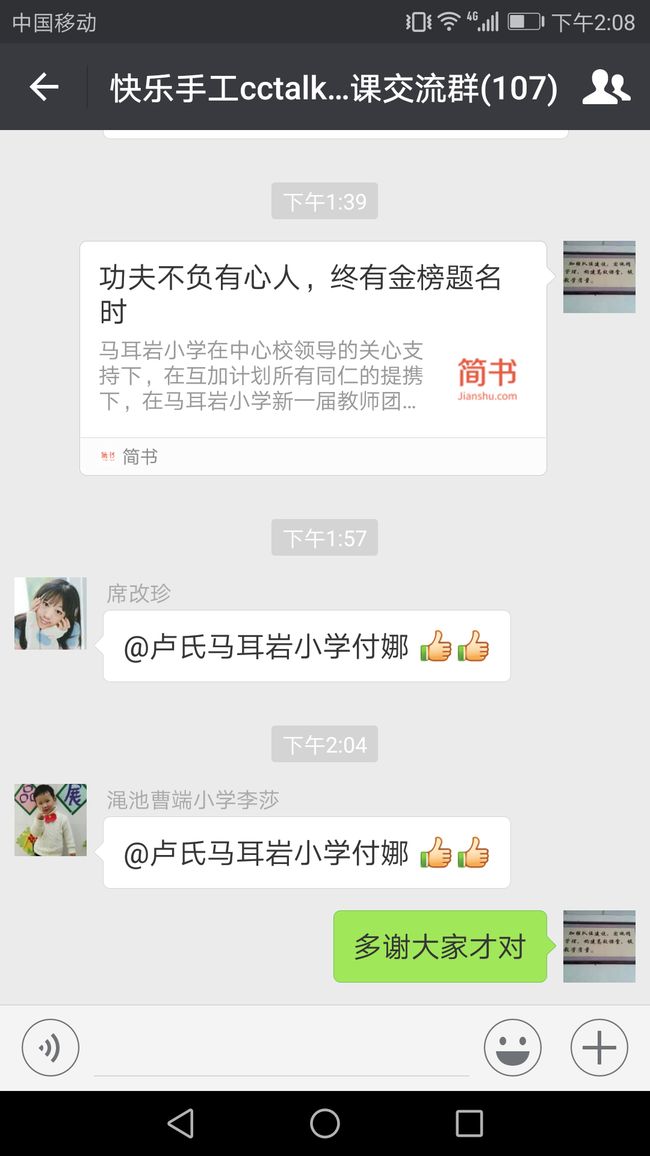The height and width of the screenshot is (1156, 650).
Task: Switch to voice message input
Action: click(x=50, y=1048)
